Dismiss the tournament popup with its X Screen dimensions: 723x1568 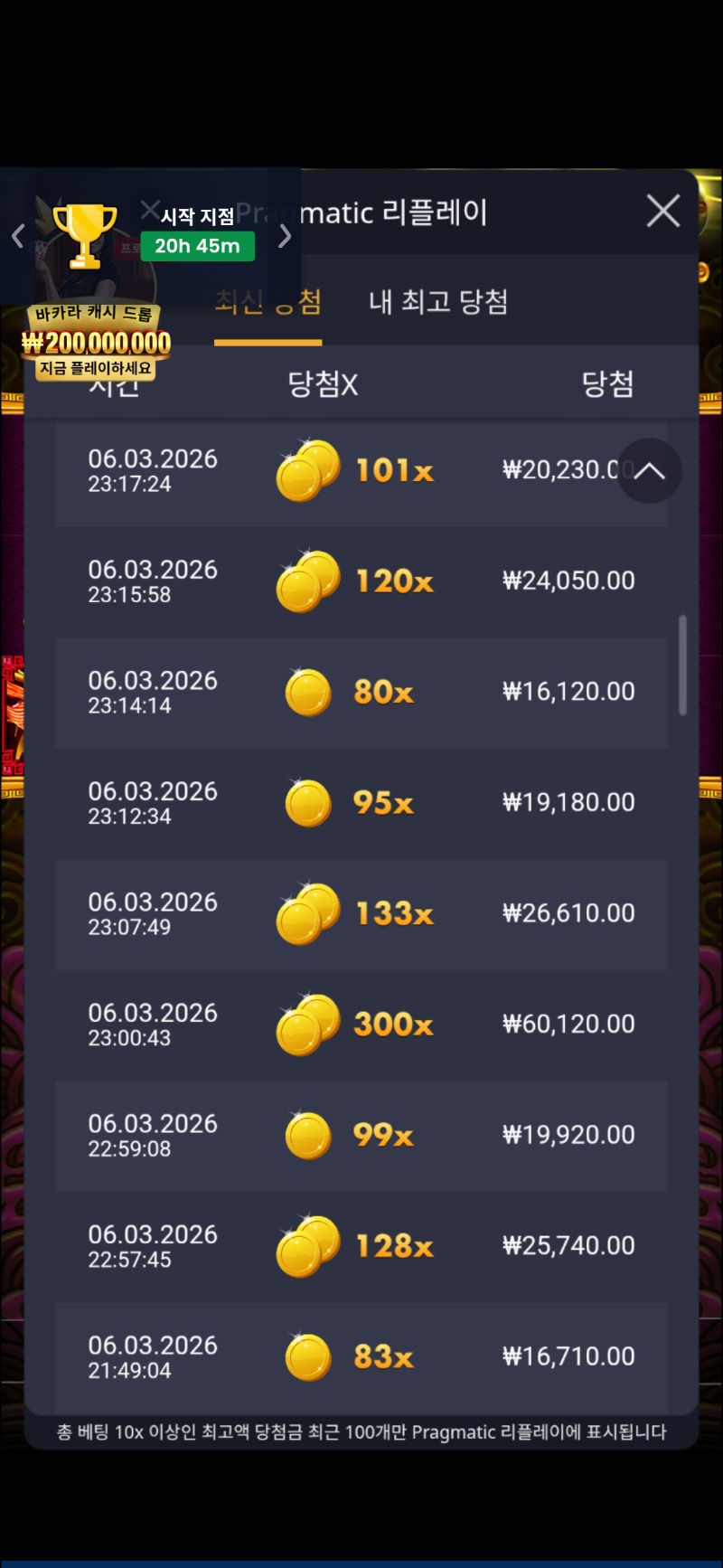tap(150, 210)
